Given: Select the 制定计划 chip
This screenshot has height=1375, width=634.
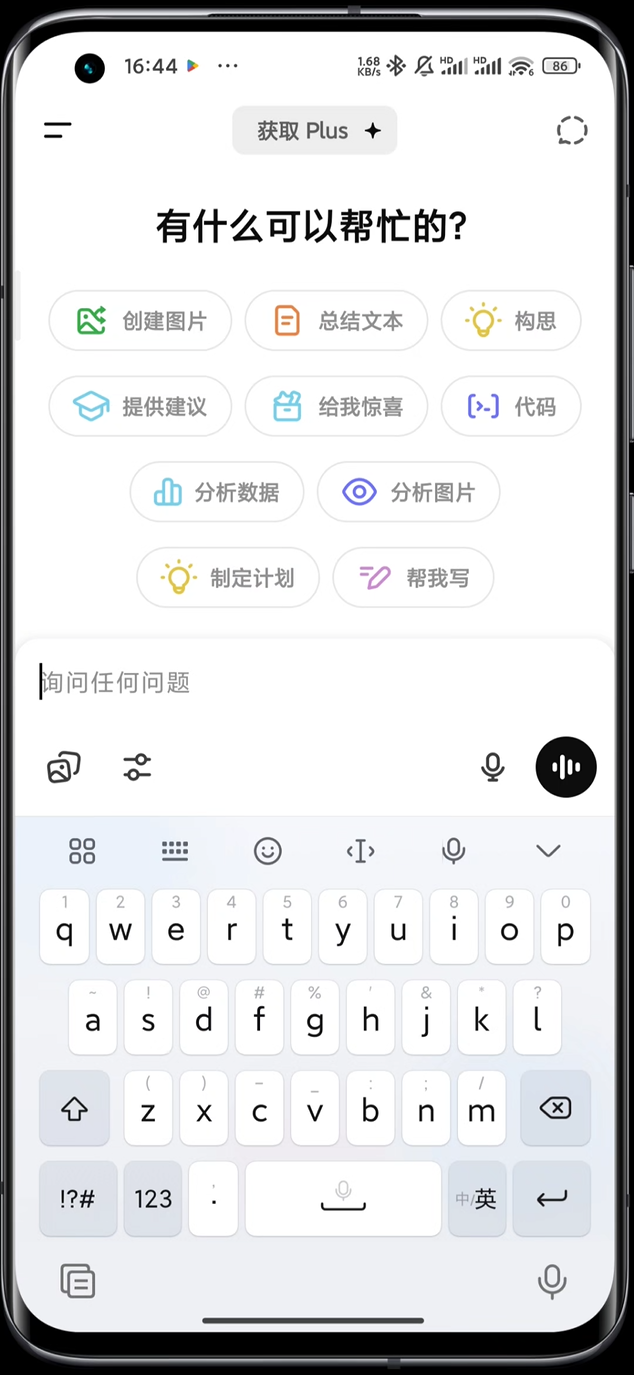Looking at the screenshot, I should pyautogui.click(x=228, y=578).
